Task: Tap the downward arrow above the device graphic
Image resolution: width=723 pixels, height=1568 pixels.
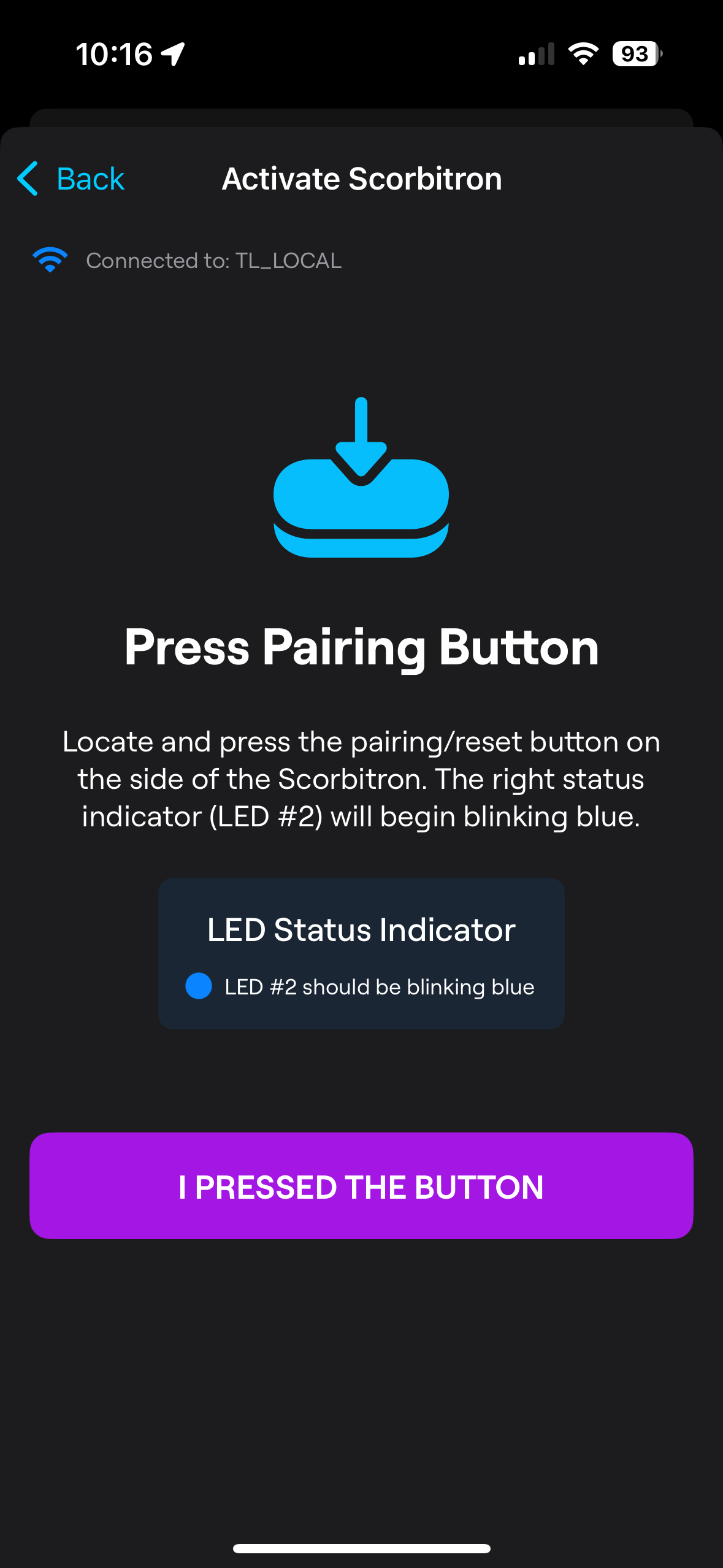Action: coord(361,436)
